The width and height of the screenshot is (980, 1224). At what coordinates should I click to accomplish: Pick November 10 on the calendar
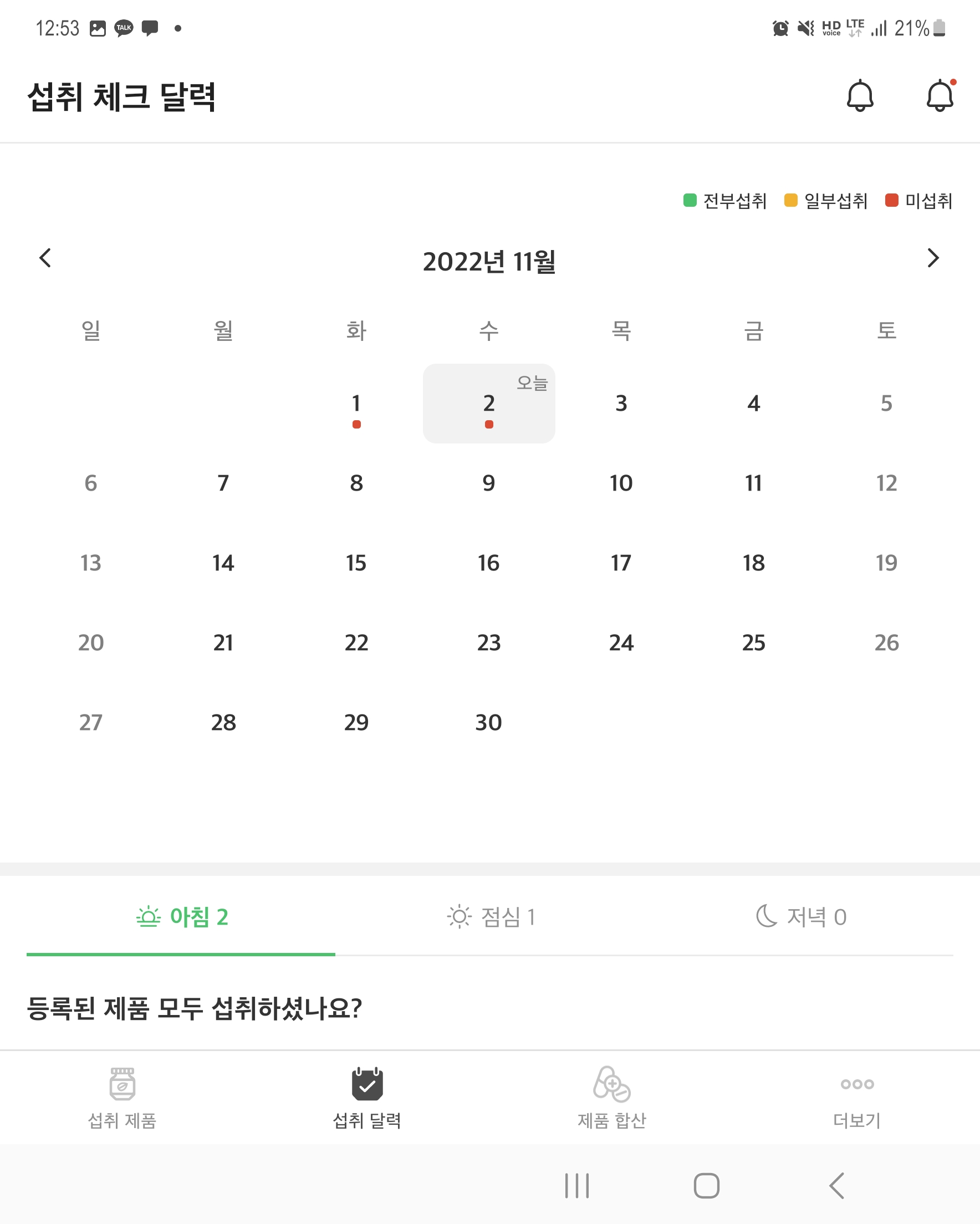pos(621,483)
